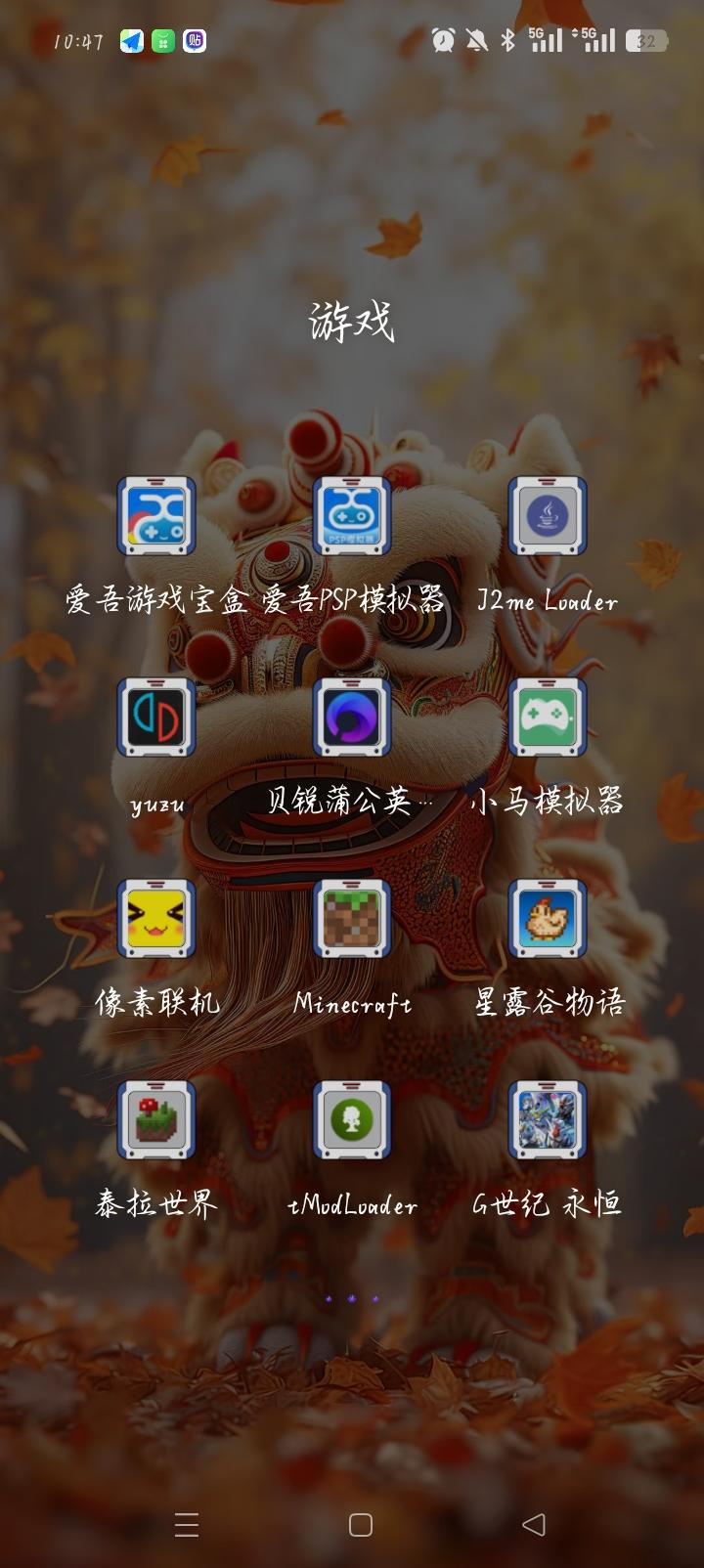This screenshot has width=704, height=1568.
Task: Open tModLoader
Action: pyautogui.click(x=350, y=1122)
